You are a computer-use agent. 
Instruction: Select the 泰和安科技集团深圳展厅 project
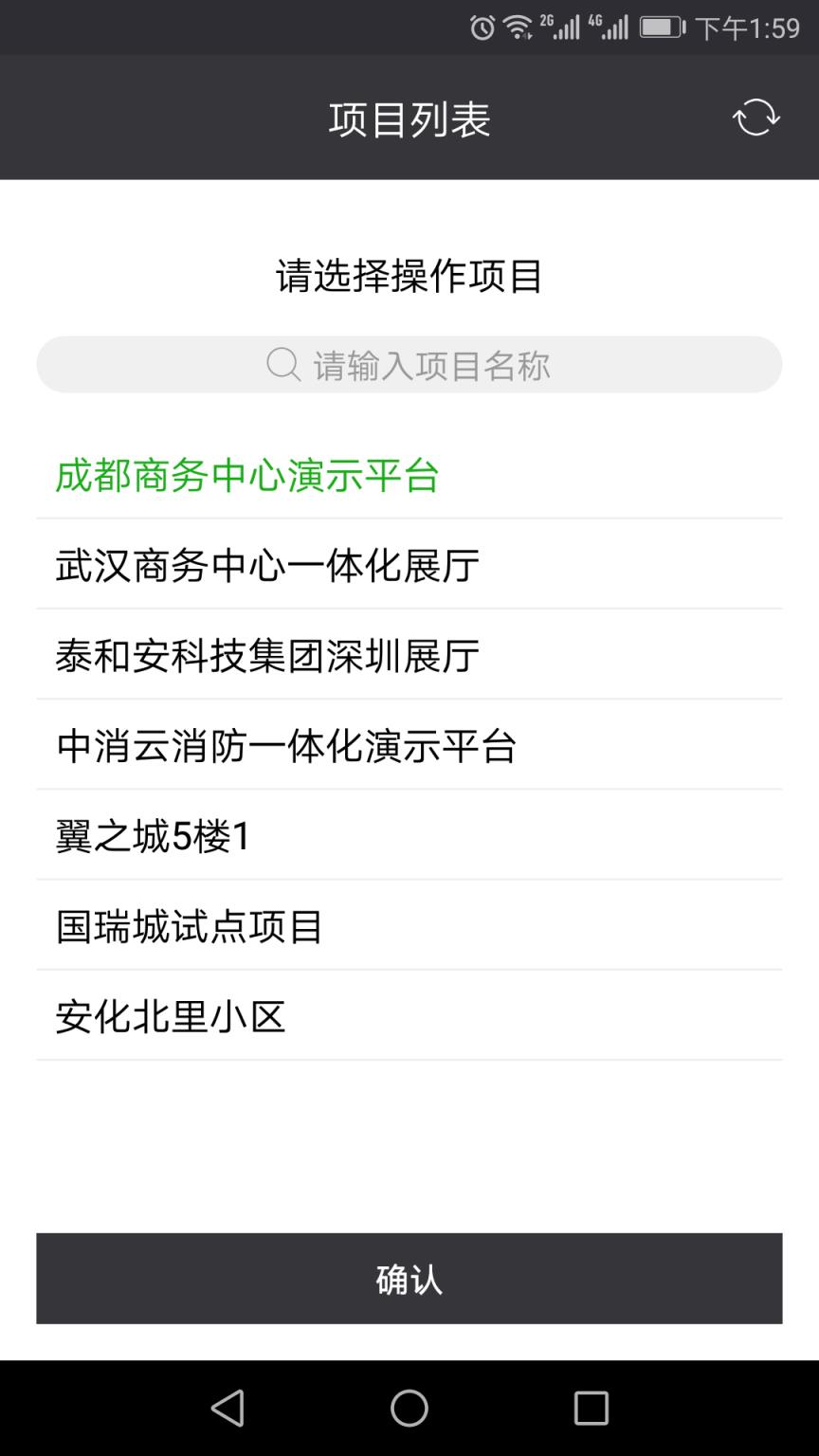pos(266,655)
